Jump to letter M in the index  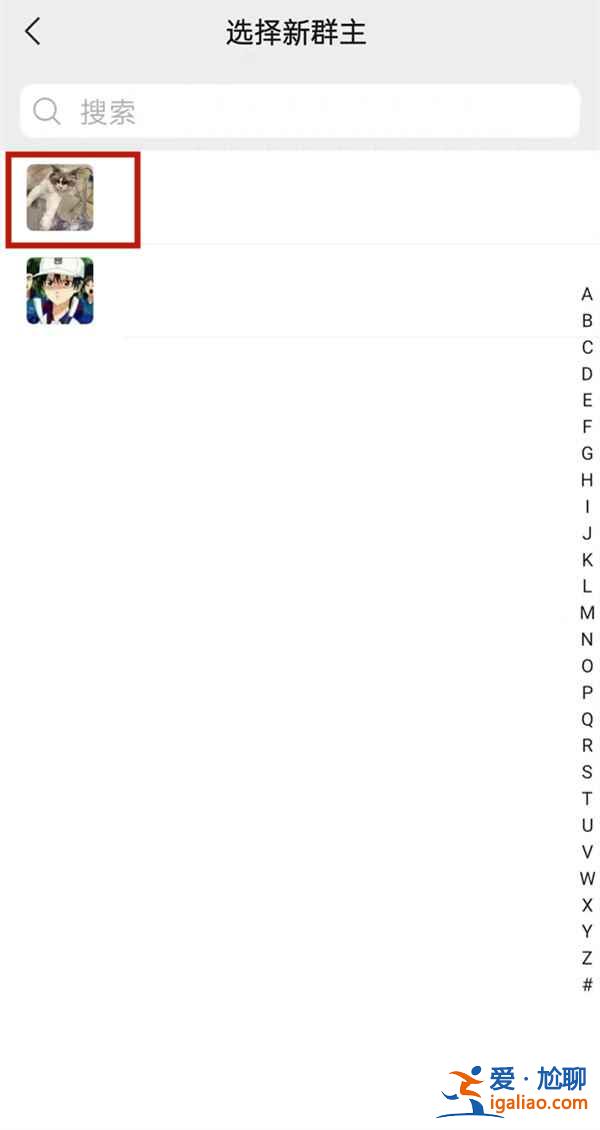tap(587, 612)
